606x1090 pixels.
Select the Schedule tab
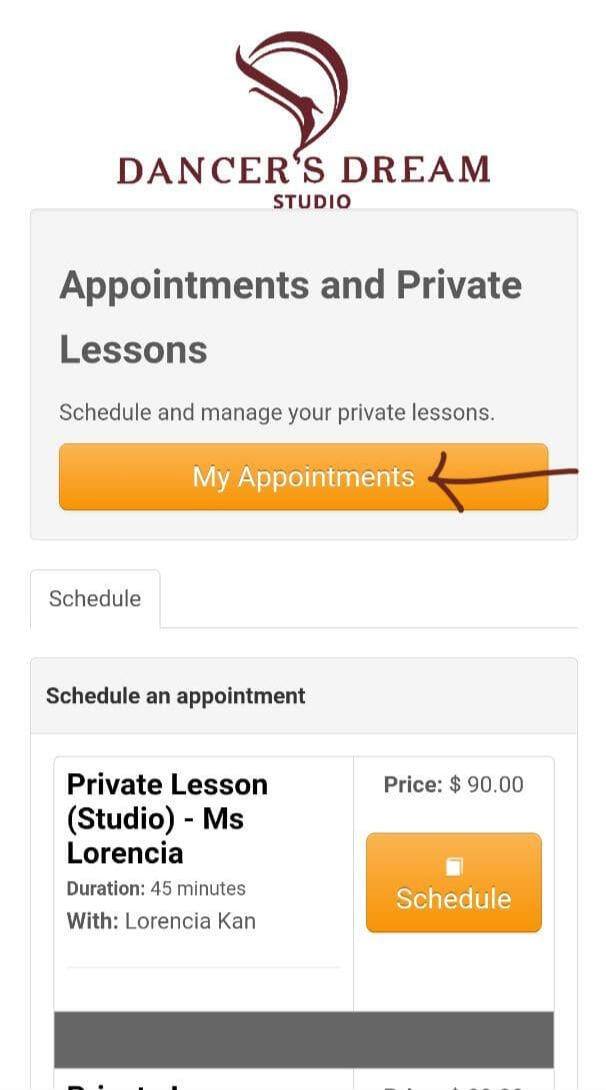pyautogui.click(x=95, y=599)
